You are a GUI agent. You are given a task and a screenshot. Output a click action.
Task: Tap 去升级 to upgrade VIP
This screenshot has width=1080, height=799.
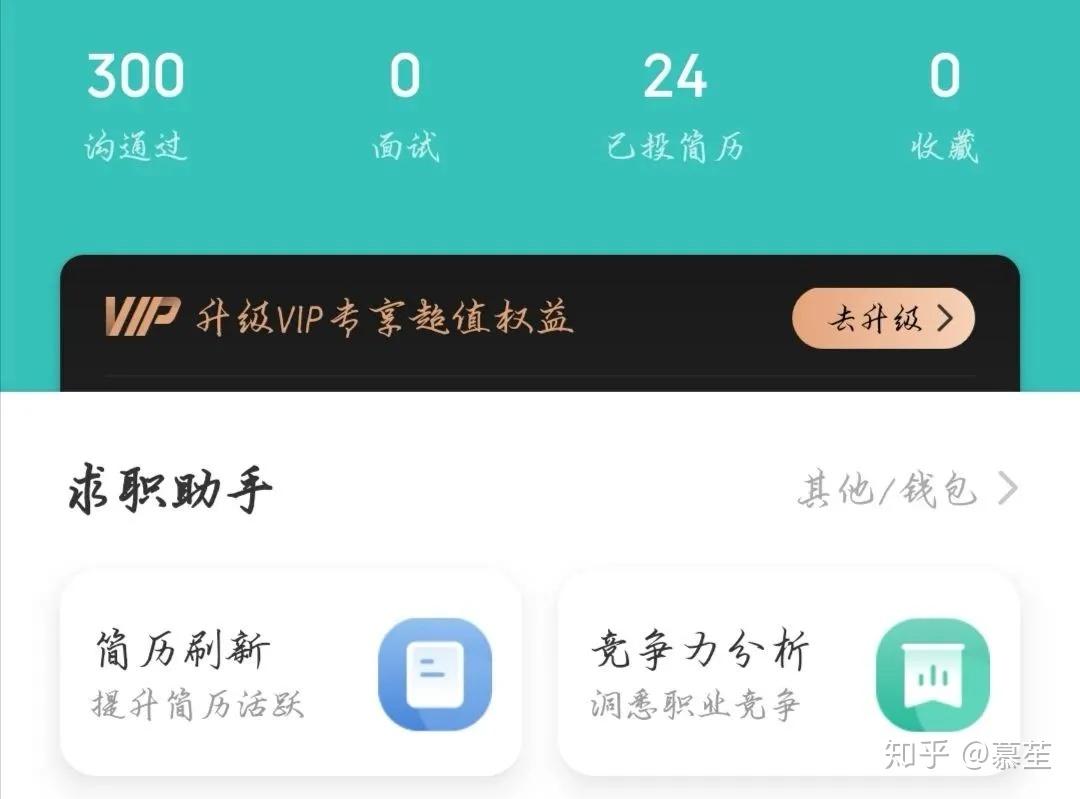tap(883, 319)
